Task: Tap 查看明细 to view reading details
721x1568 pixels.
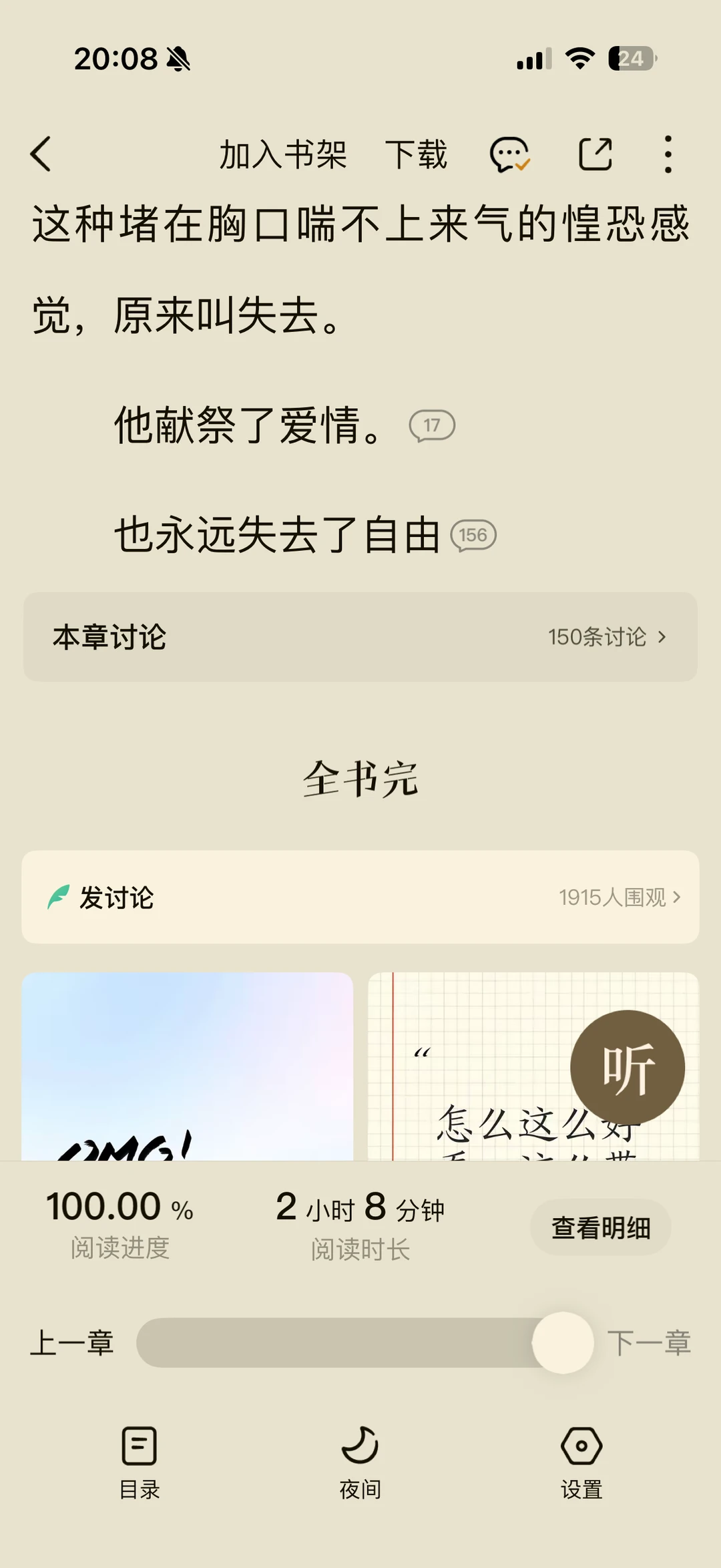Action: tap(599, 1226)
